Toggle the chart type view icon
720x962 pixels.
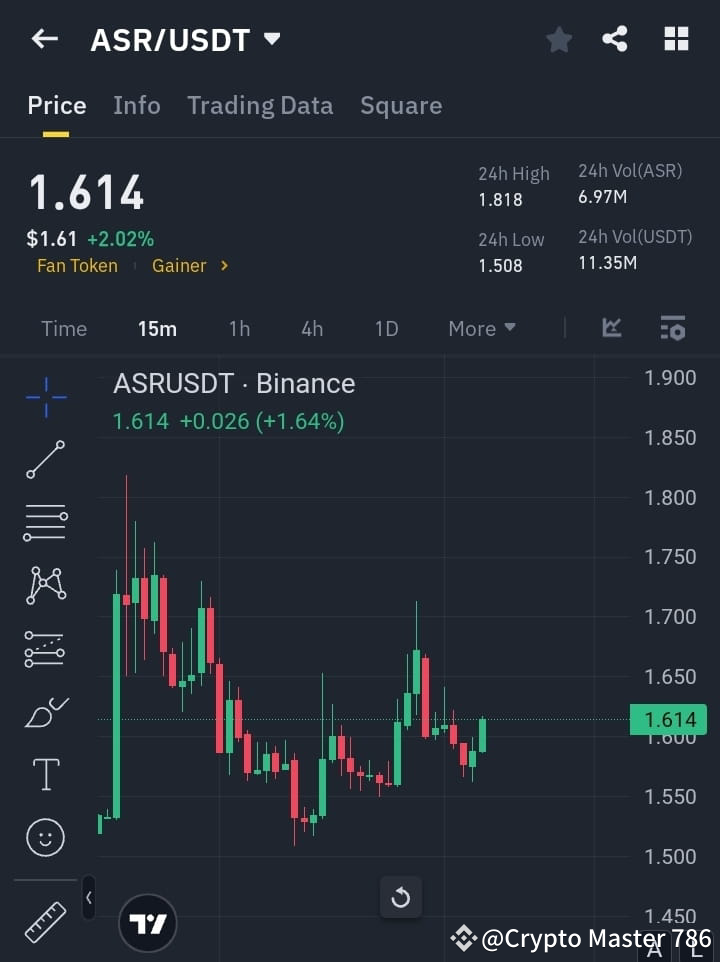611,328
